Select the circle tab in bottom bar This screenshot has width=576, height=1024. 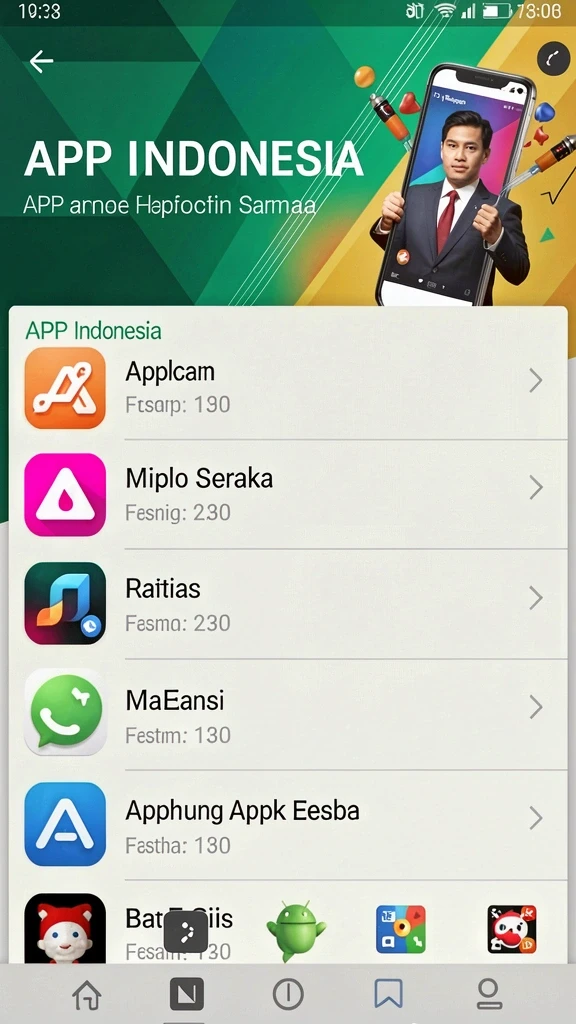point(288,995)
